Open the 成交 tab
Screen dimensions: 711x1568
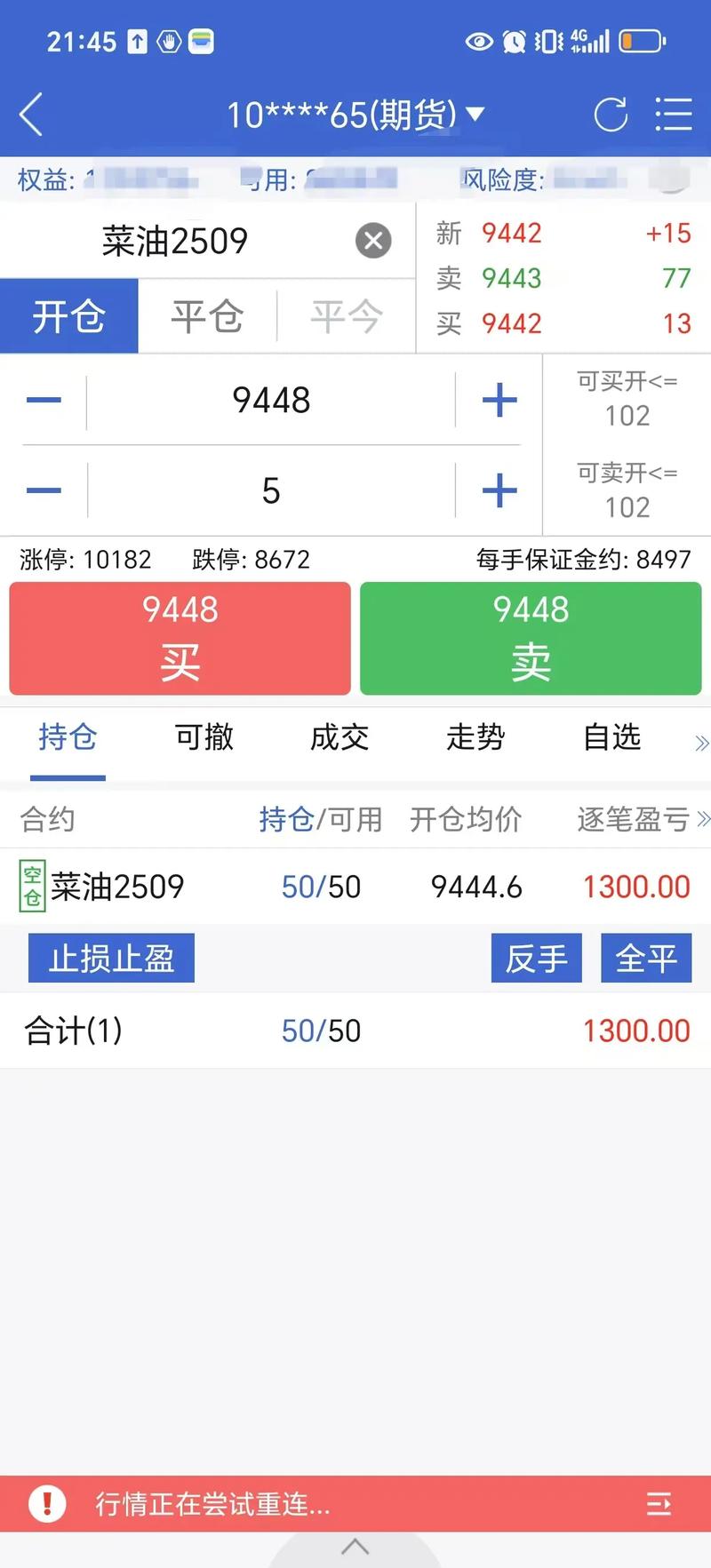(340, 736)
